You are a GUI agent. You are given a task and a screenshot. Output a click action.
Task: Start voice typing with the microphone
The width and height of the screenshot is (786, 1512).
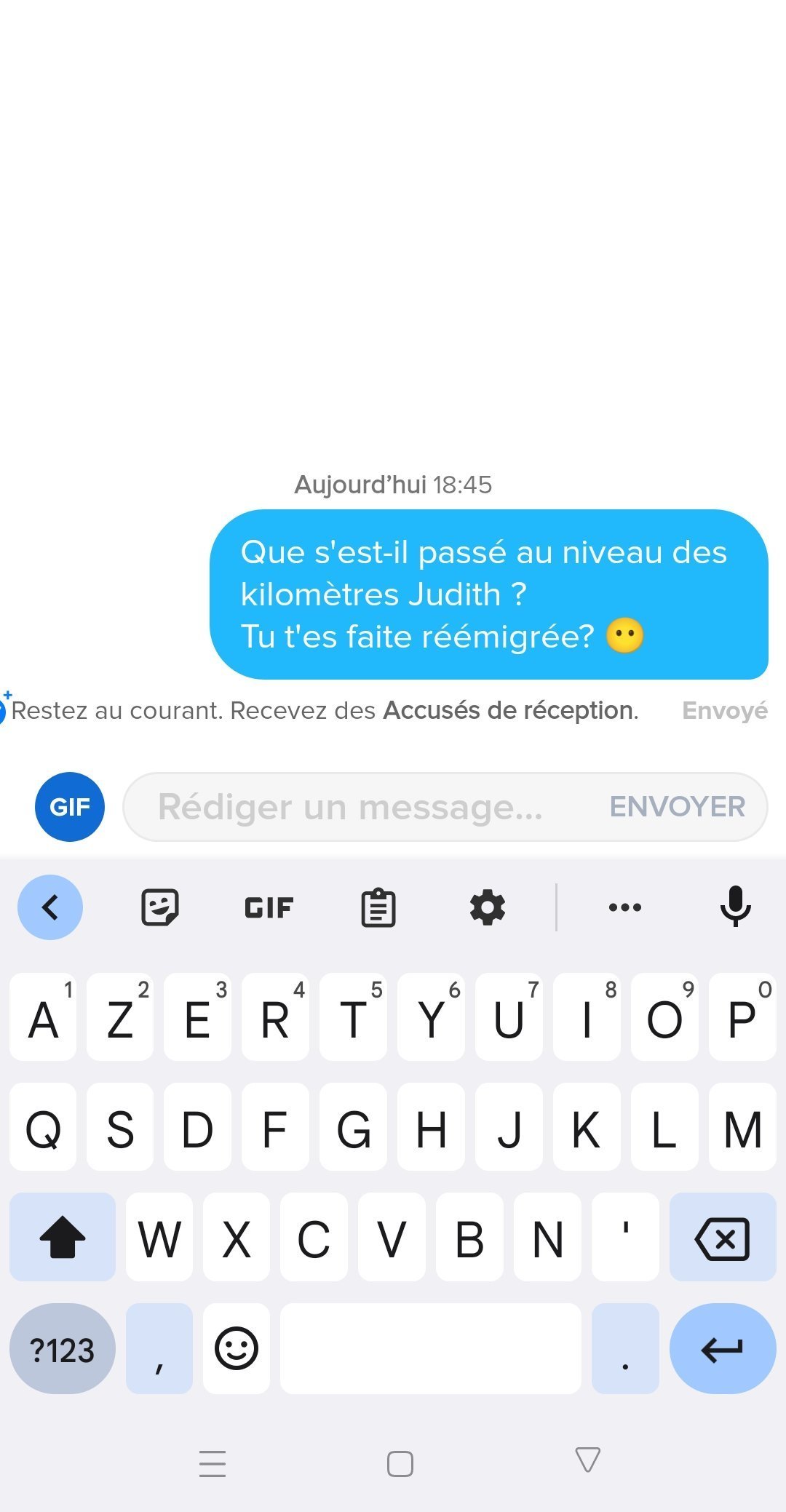click(x=735, y=906)
